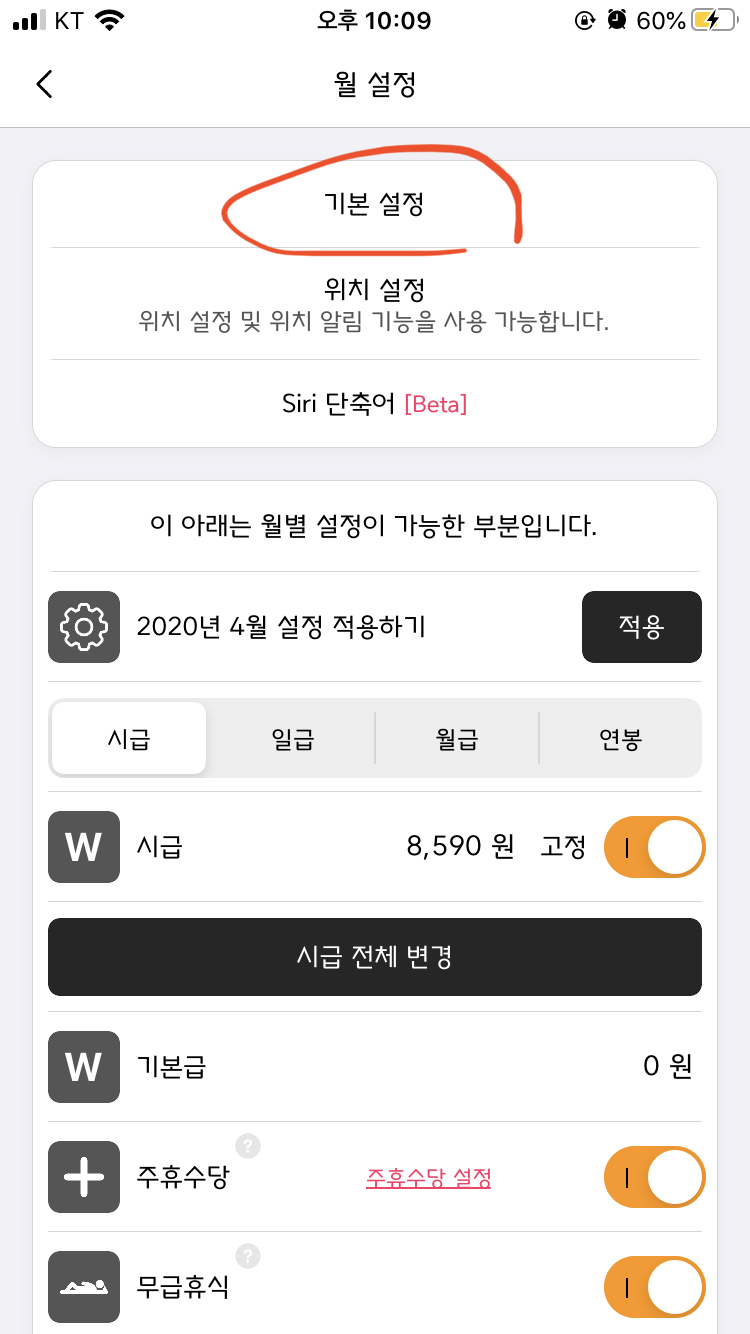Viewport: 750px width, 1334px height.
Task: Toggle 무급휴식 off
Action: click(653, 1287)
